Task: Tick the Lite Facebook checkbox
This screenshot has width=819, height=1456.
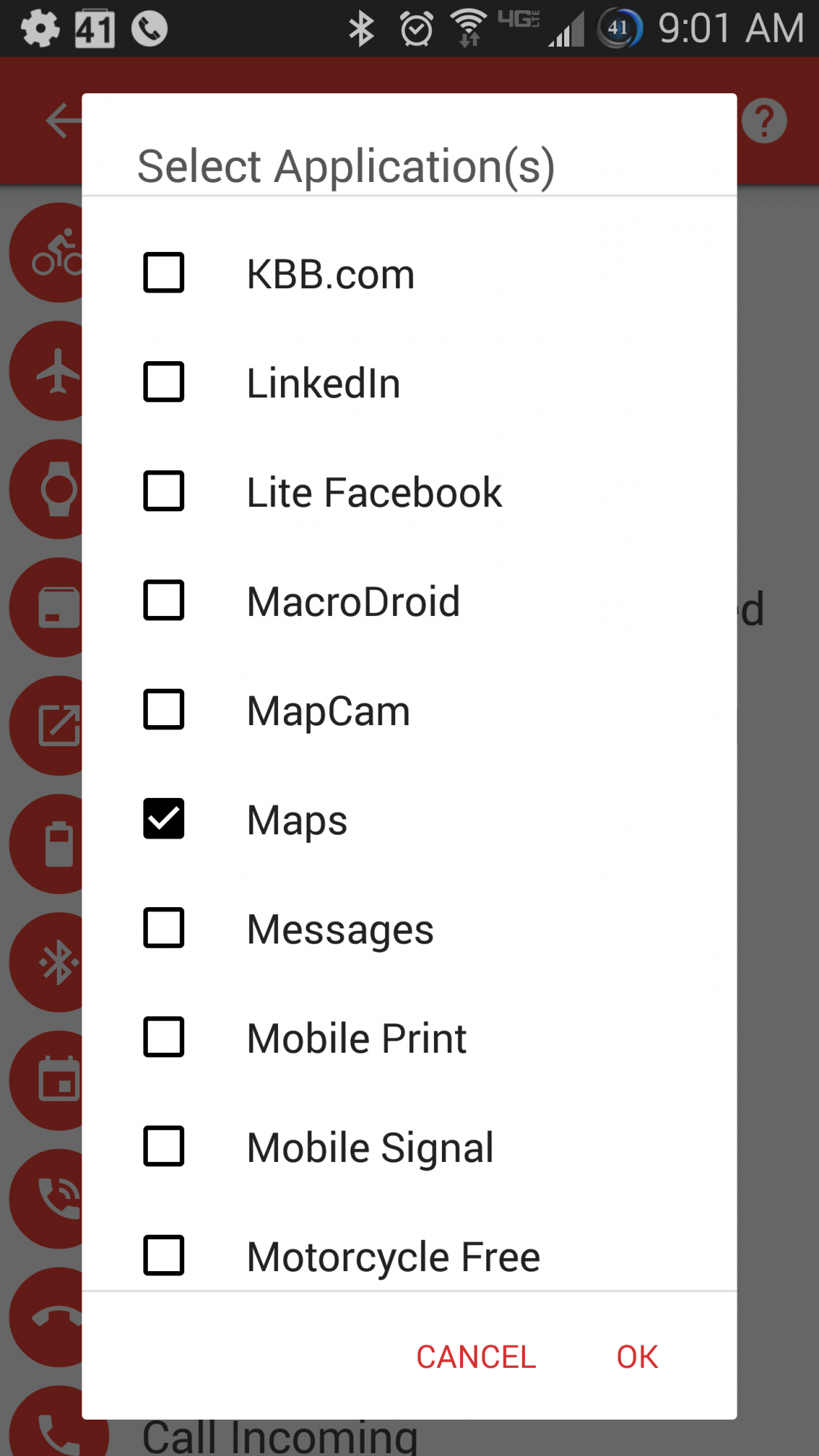Action: click(164, 491)
